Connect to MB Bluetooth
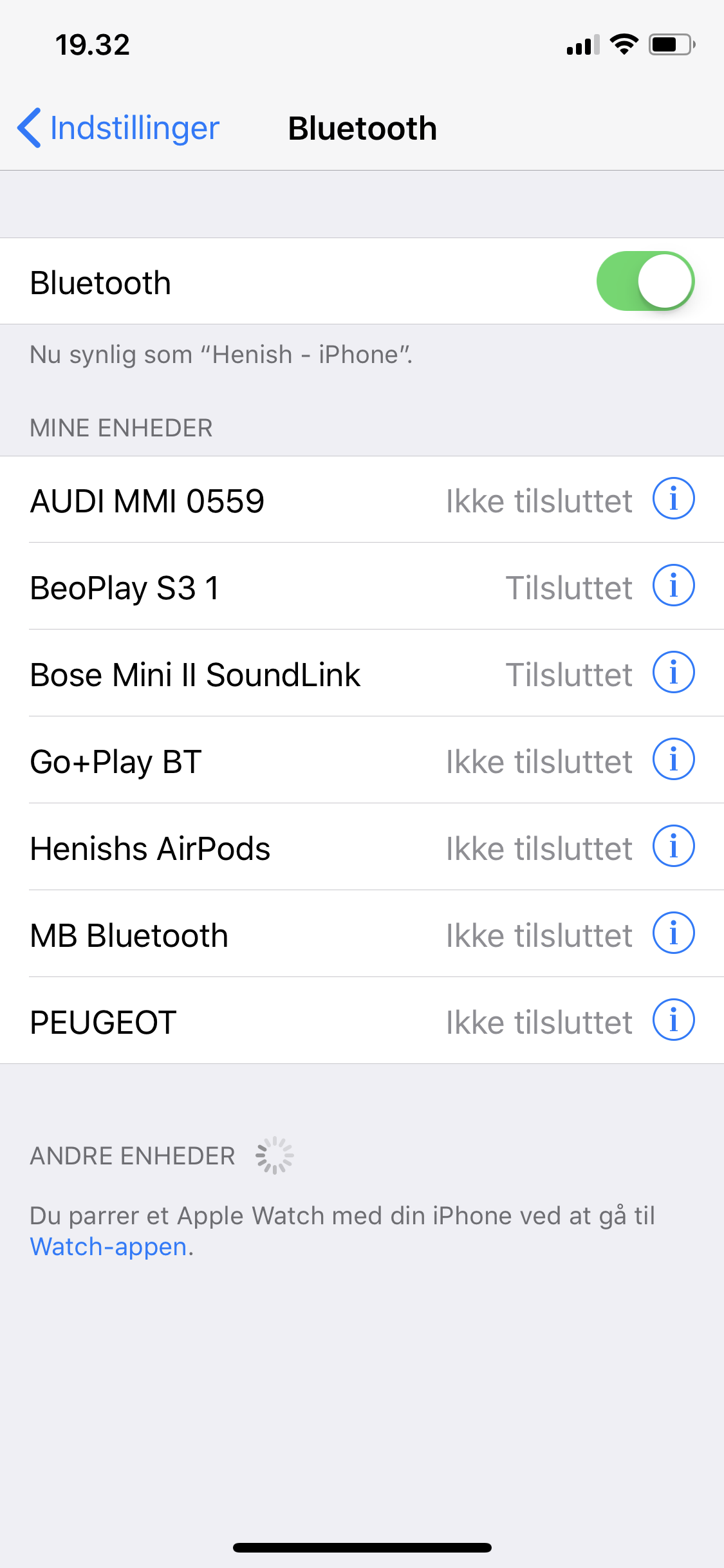724x1568 pixels. coord(362,934)
